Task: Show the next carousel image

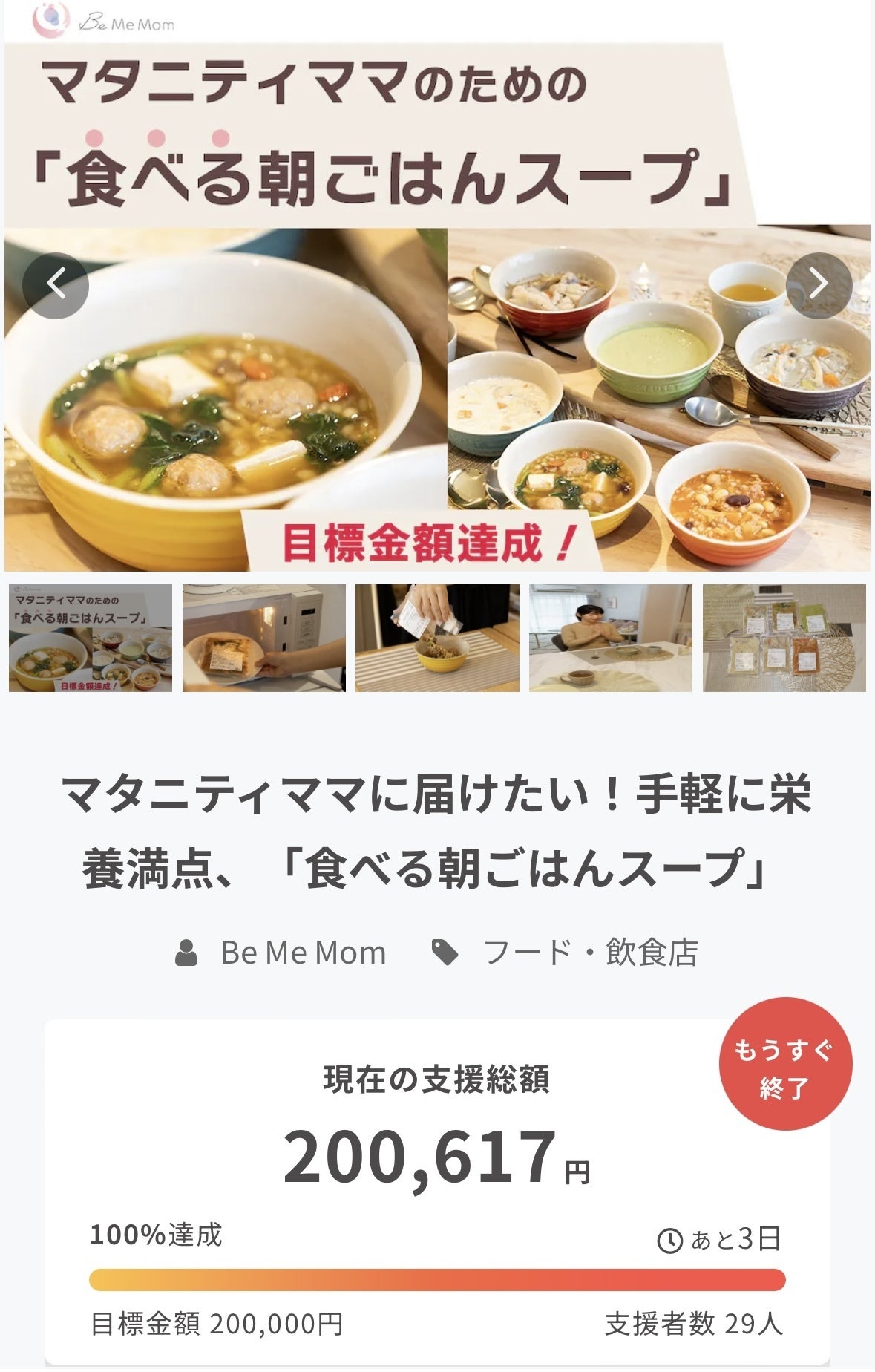Action: [819, 285]
